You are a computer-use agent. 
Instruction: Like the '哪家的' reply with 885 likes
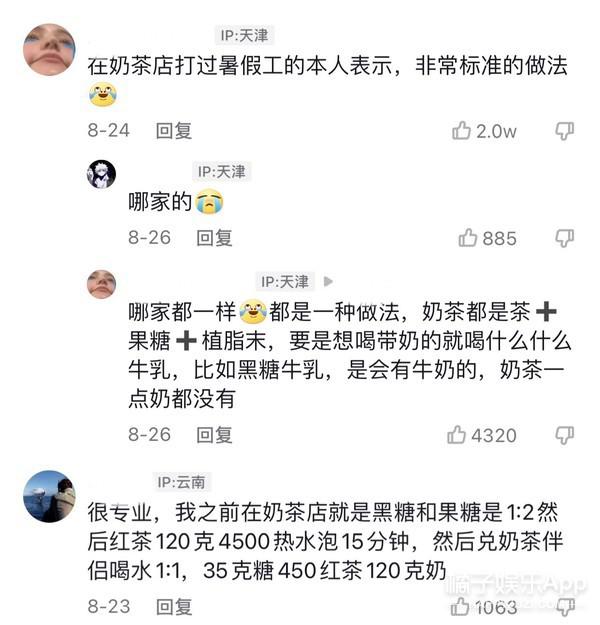(x=468, y=238)
